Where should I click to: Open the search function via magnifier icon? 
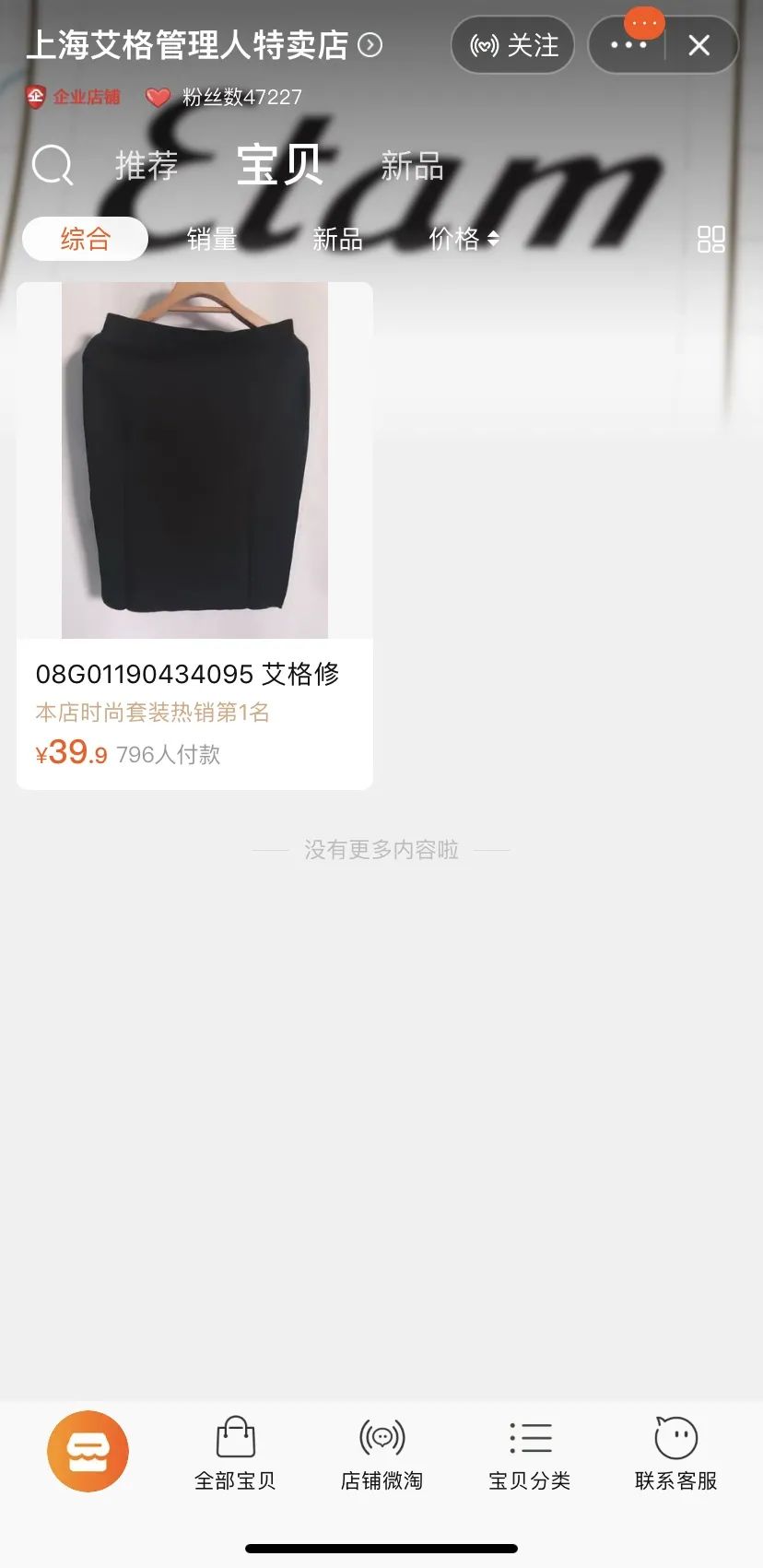point(53,164)
